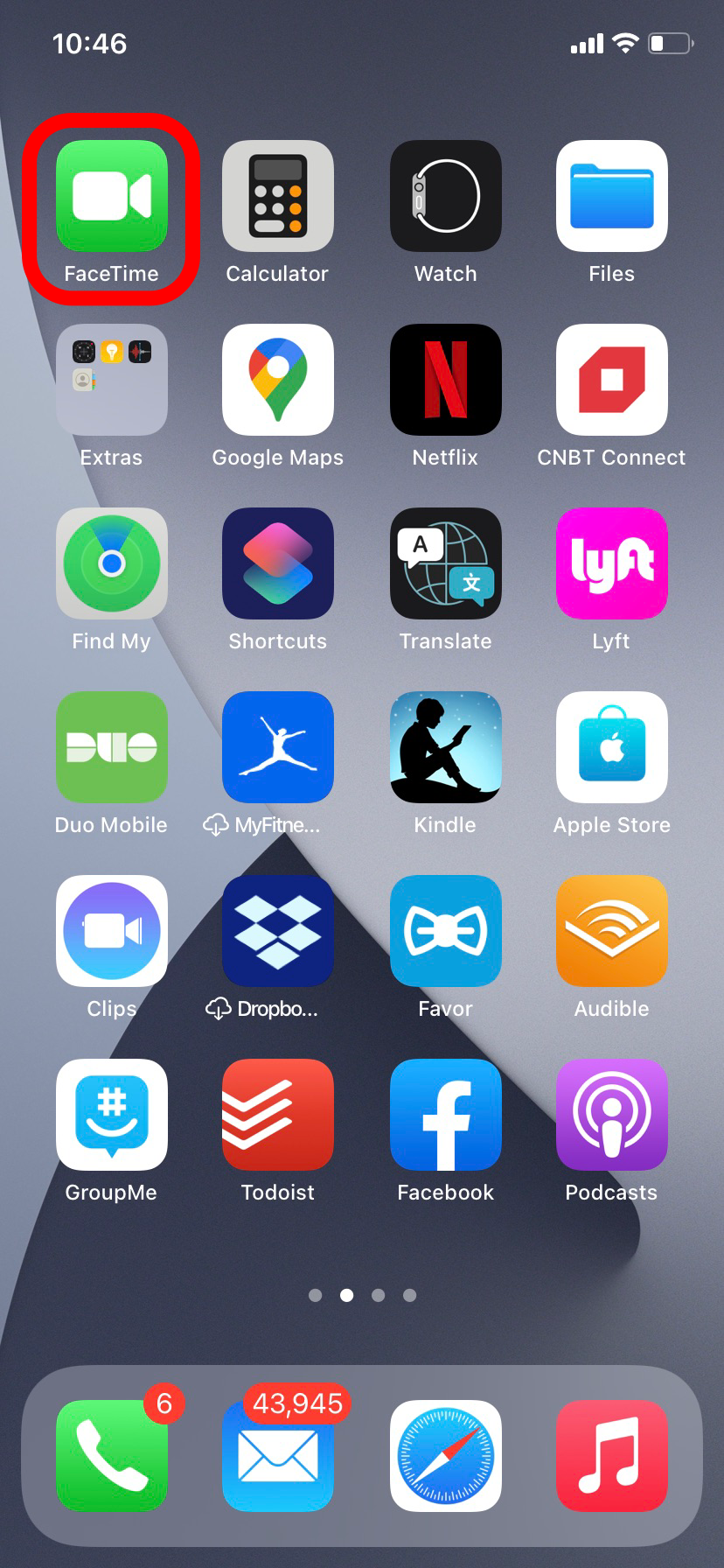
Task: Launch the Safari browser
Action: [446, 1456]
